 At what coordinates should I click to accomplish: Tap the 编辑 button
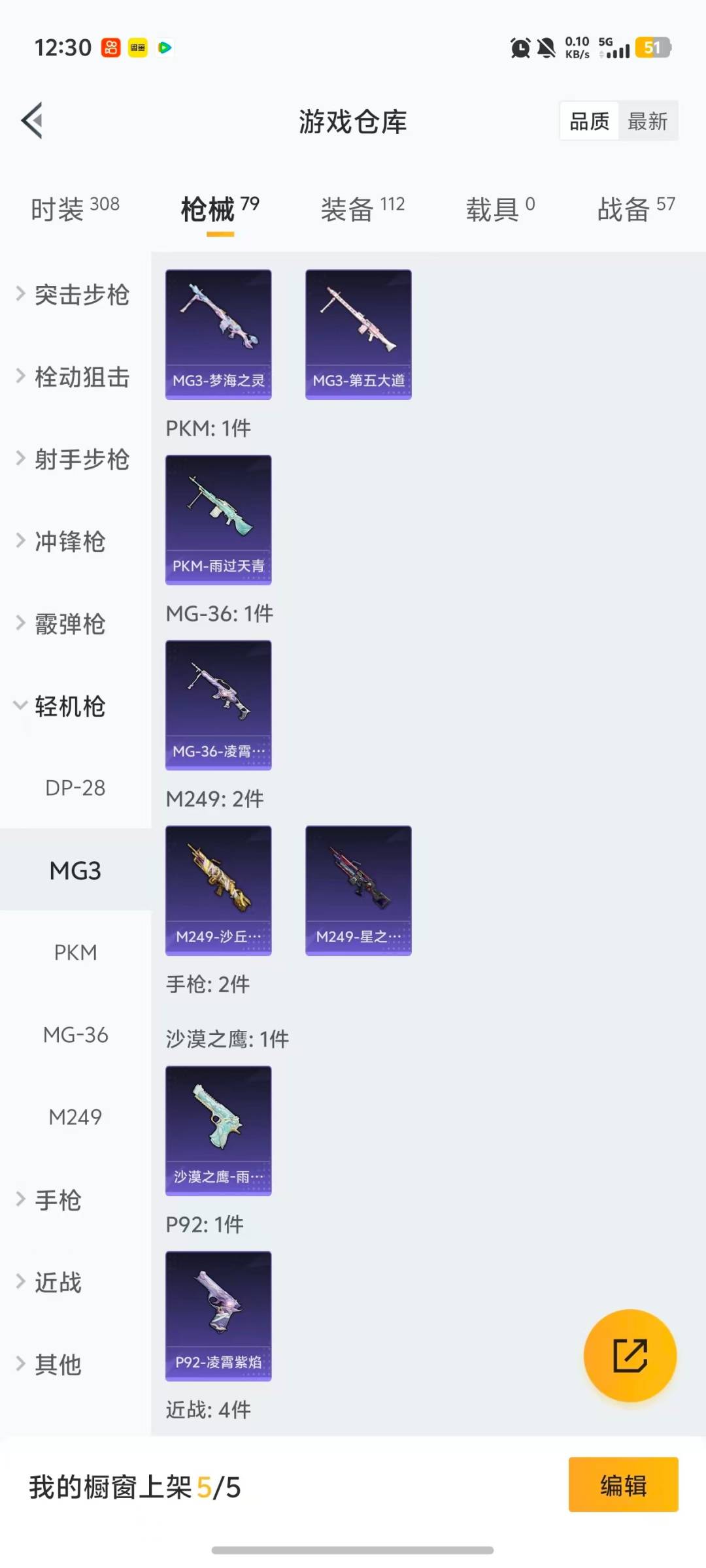pyautogui.click(x=623, y=1484)
